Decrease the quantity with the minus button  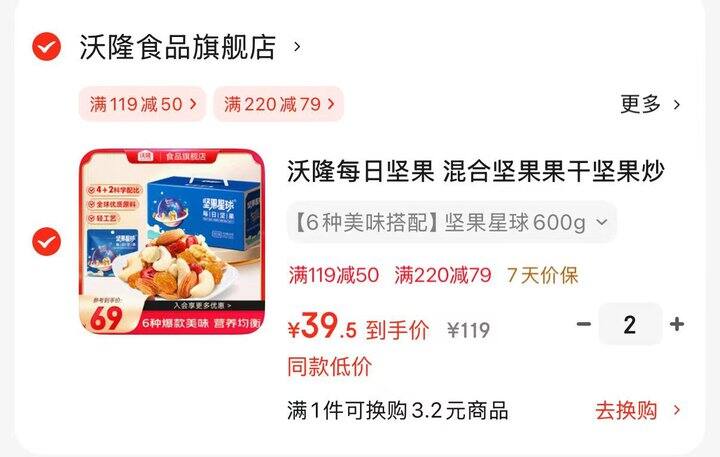point(584,324)
